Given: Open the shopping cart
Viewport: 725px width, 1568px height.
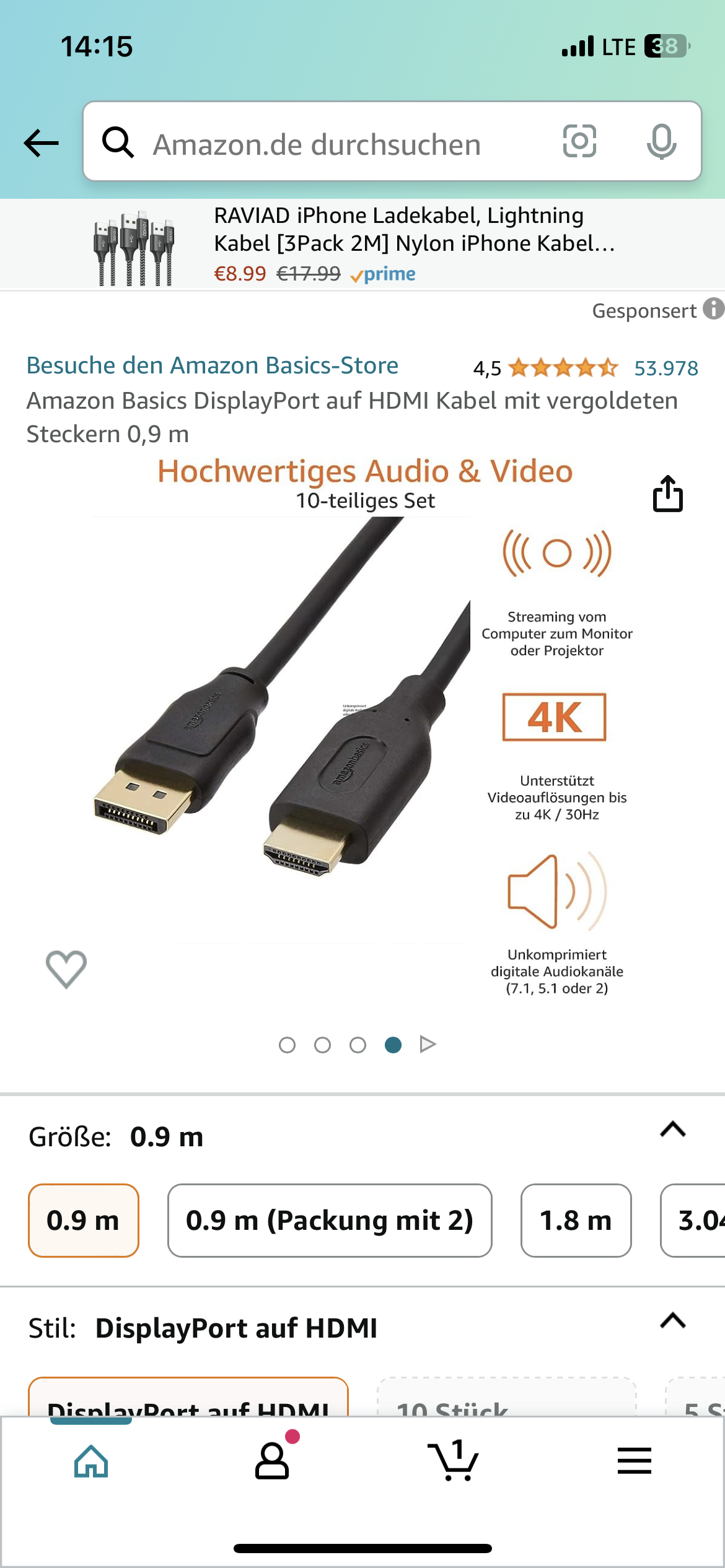Looking at the screenshot, I should coord(453,1461).
